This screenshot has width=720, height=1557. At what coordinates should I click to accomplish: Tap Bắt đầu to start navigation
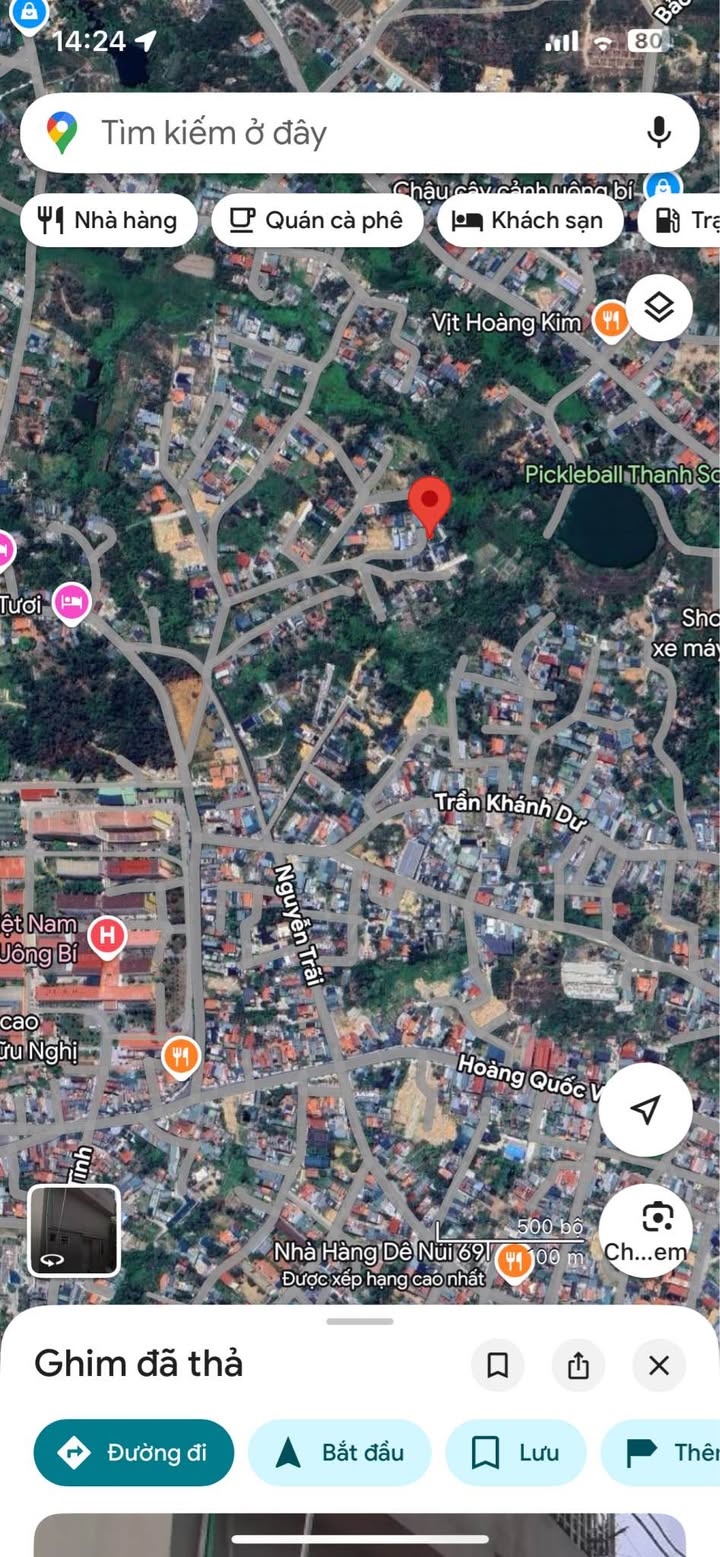click(340, 1452)
